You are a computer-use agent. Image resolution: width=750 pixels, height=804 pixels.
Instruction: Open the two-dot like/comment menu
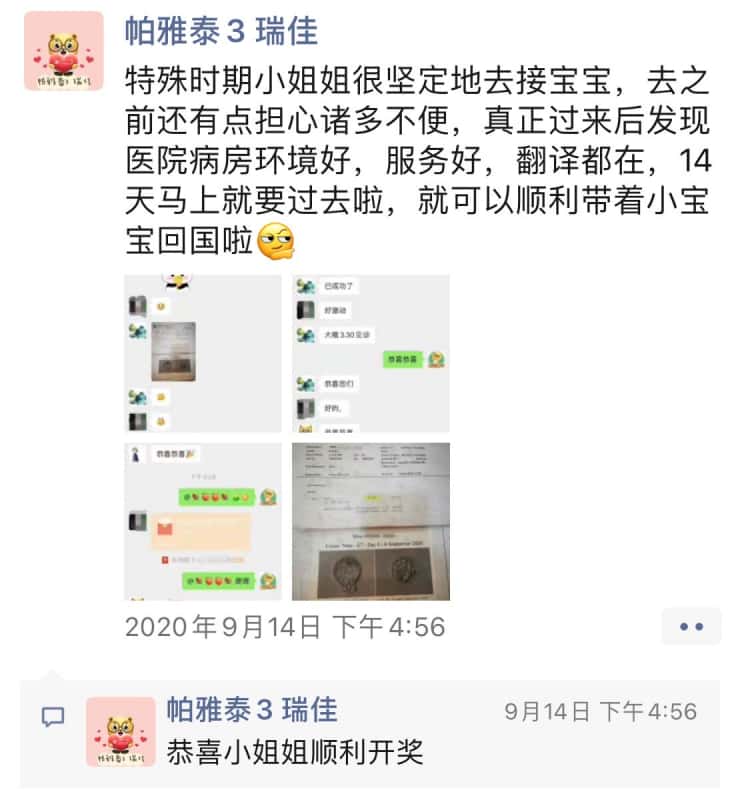[x=691, y=626]
